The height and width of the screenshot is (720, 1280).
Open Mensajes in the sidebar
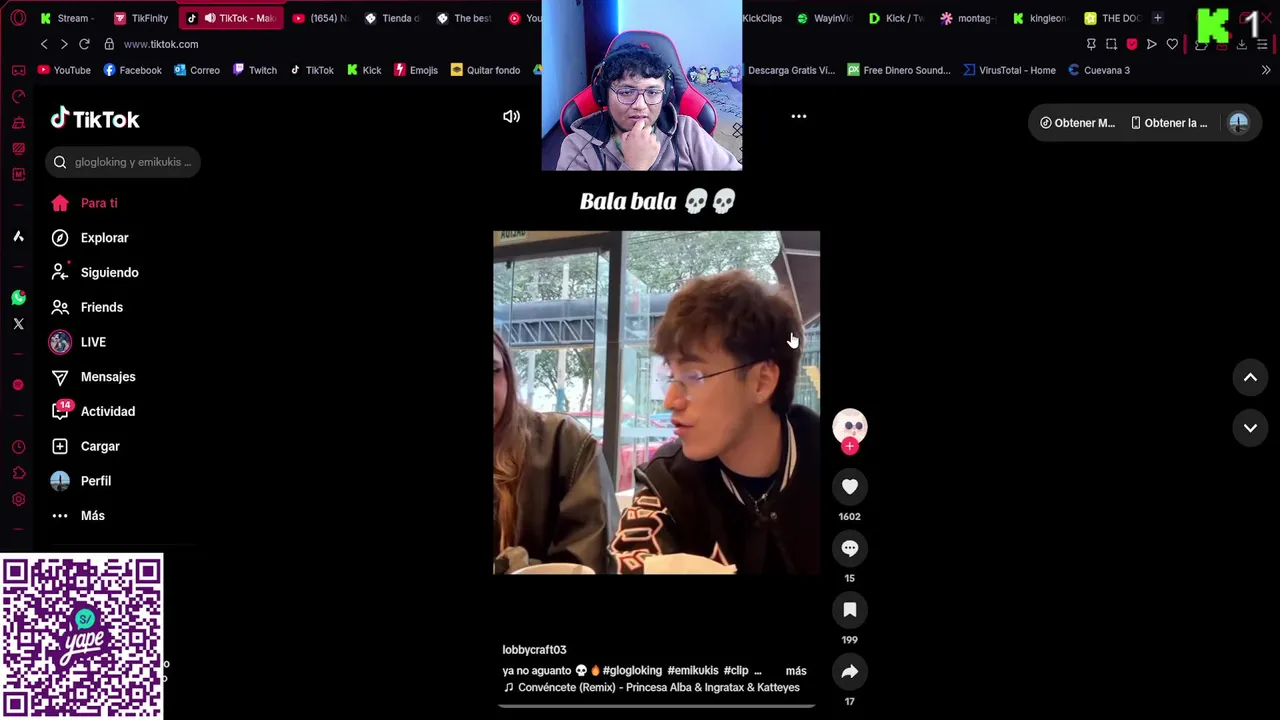(107, 377)
